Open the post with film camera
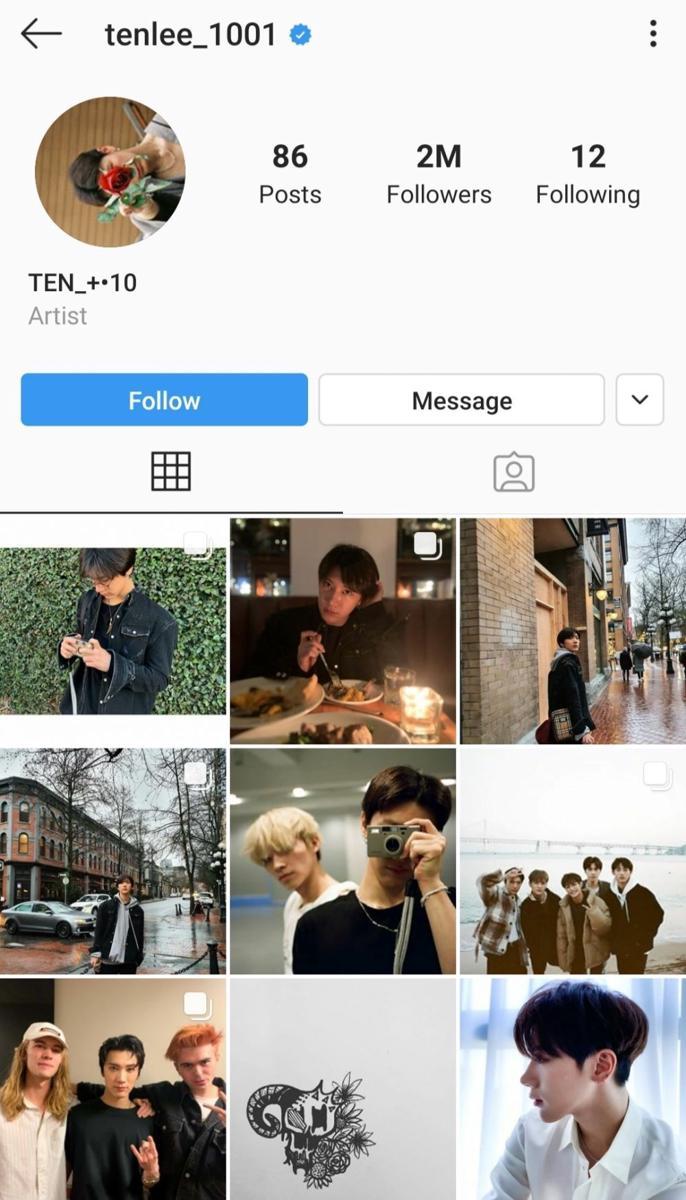 tap(343, 861)
